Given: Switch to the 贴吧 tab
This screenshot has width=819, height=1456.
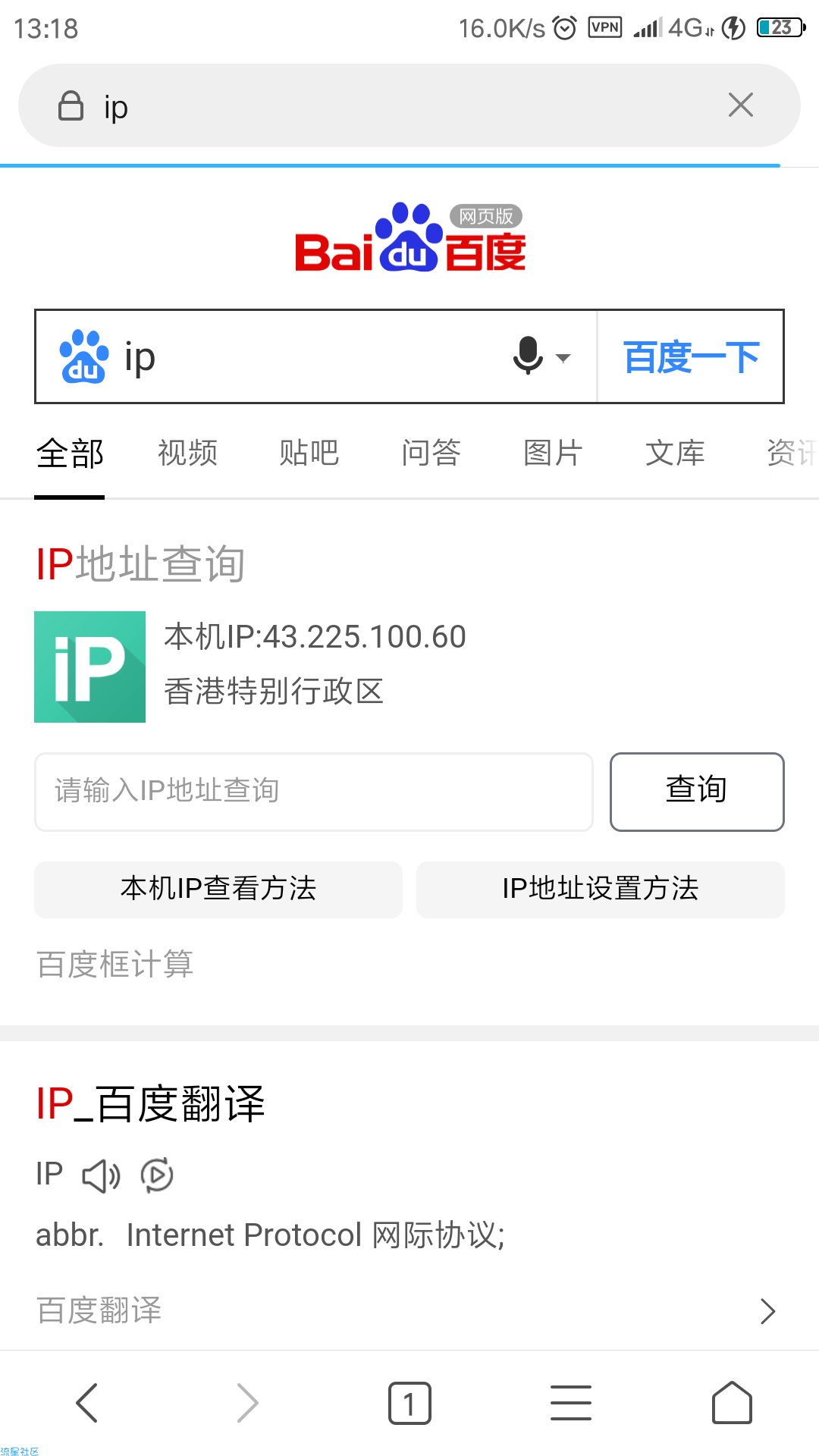Looking at the screenshot, I should (x=309, y=453).
